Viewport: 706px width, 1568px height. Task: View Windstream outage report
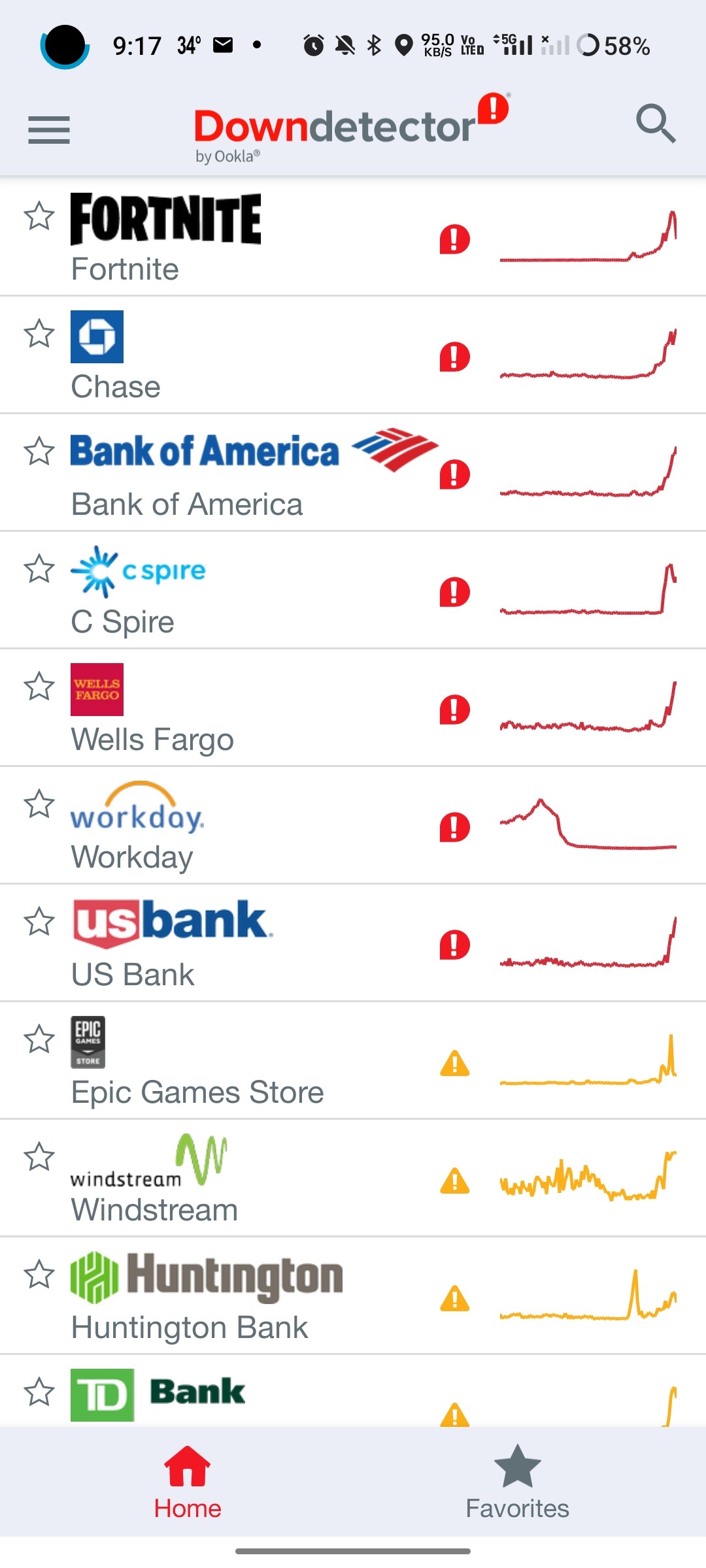coord(353,1178)
